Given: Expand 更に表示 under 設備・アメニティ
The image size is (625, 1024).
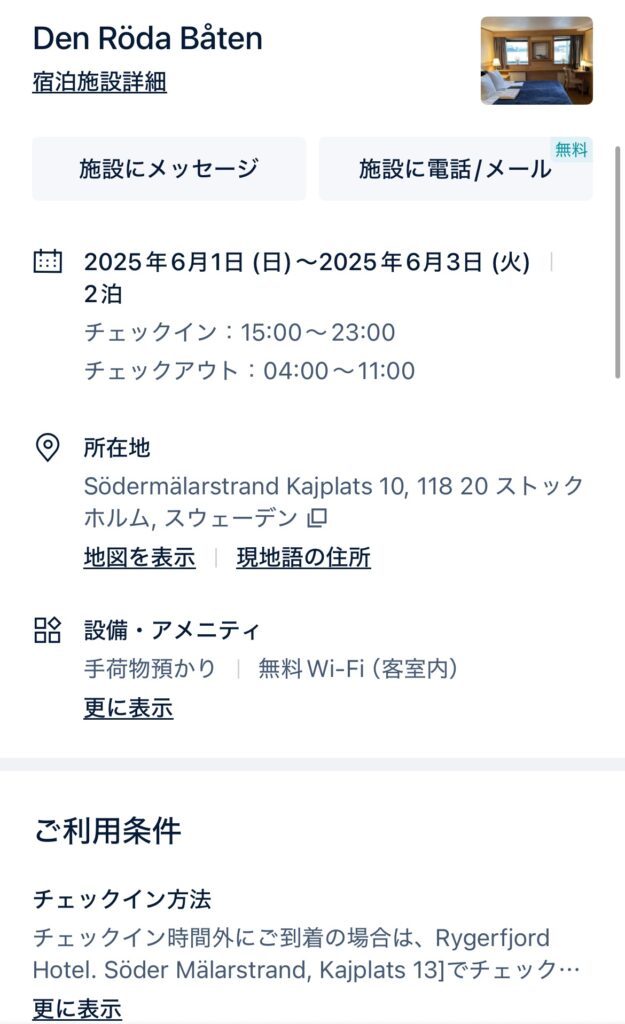Looking at the screenshot, I should click(128, 707).
